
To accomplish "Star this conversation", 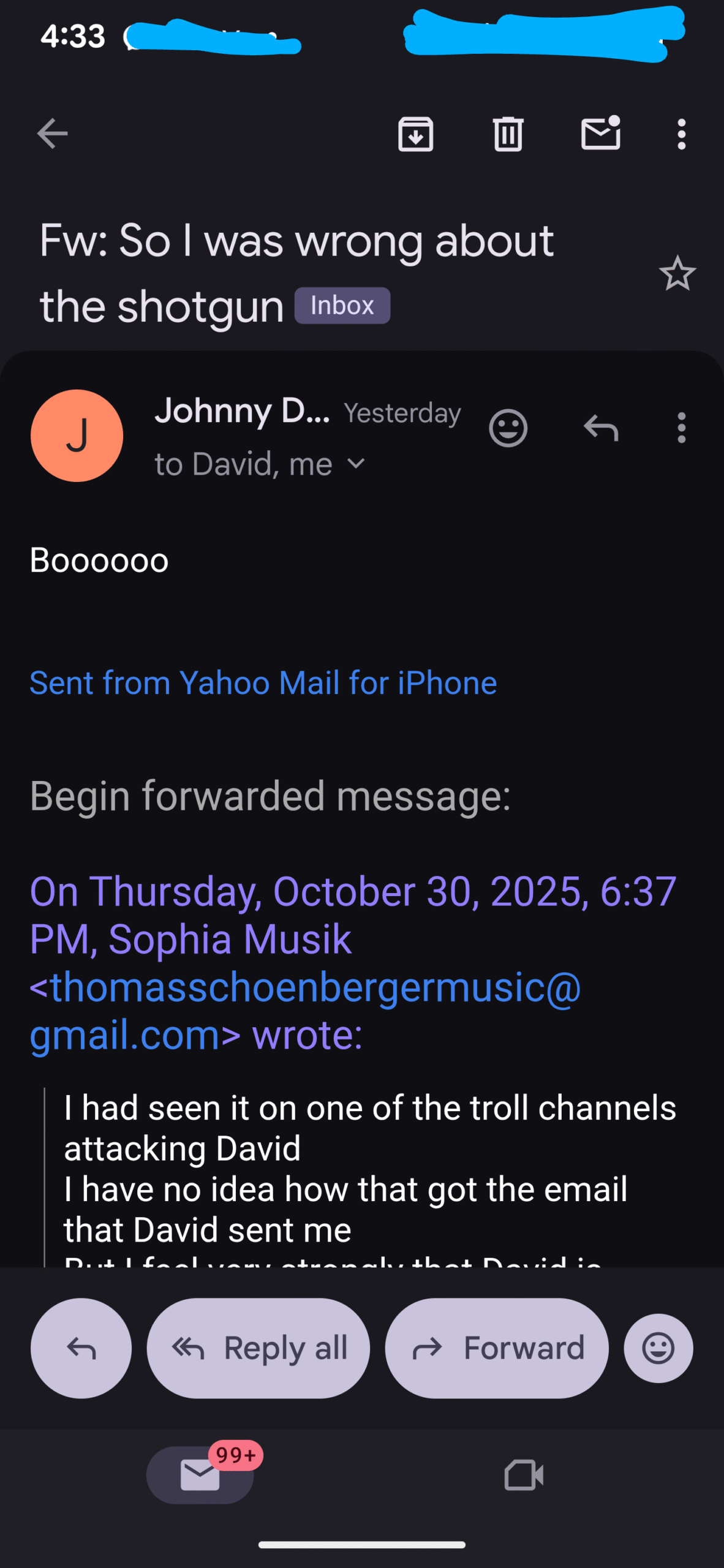I will tap(677, 273).
